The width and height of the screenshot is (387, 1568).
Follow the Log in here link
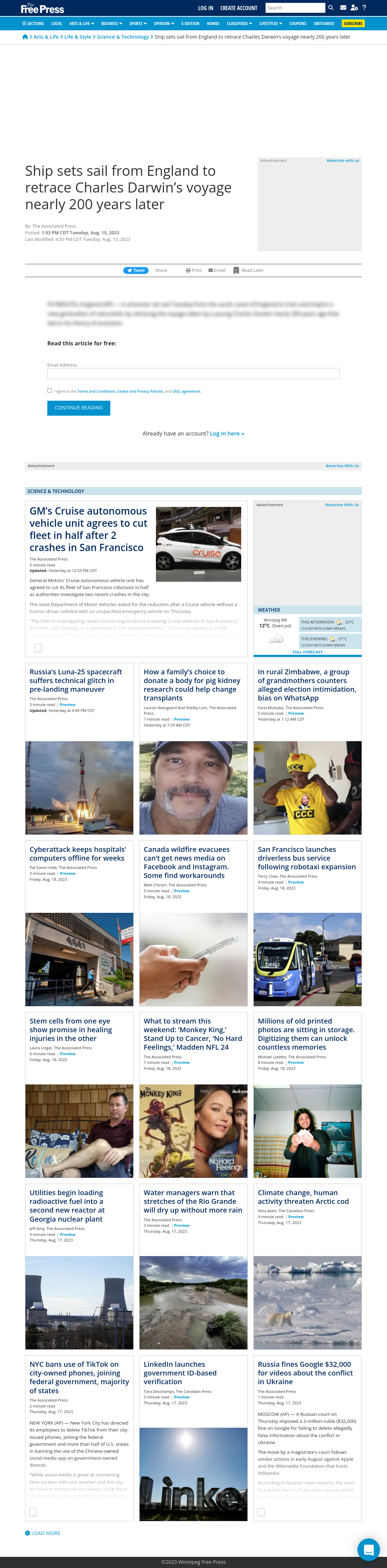point(227,434)
